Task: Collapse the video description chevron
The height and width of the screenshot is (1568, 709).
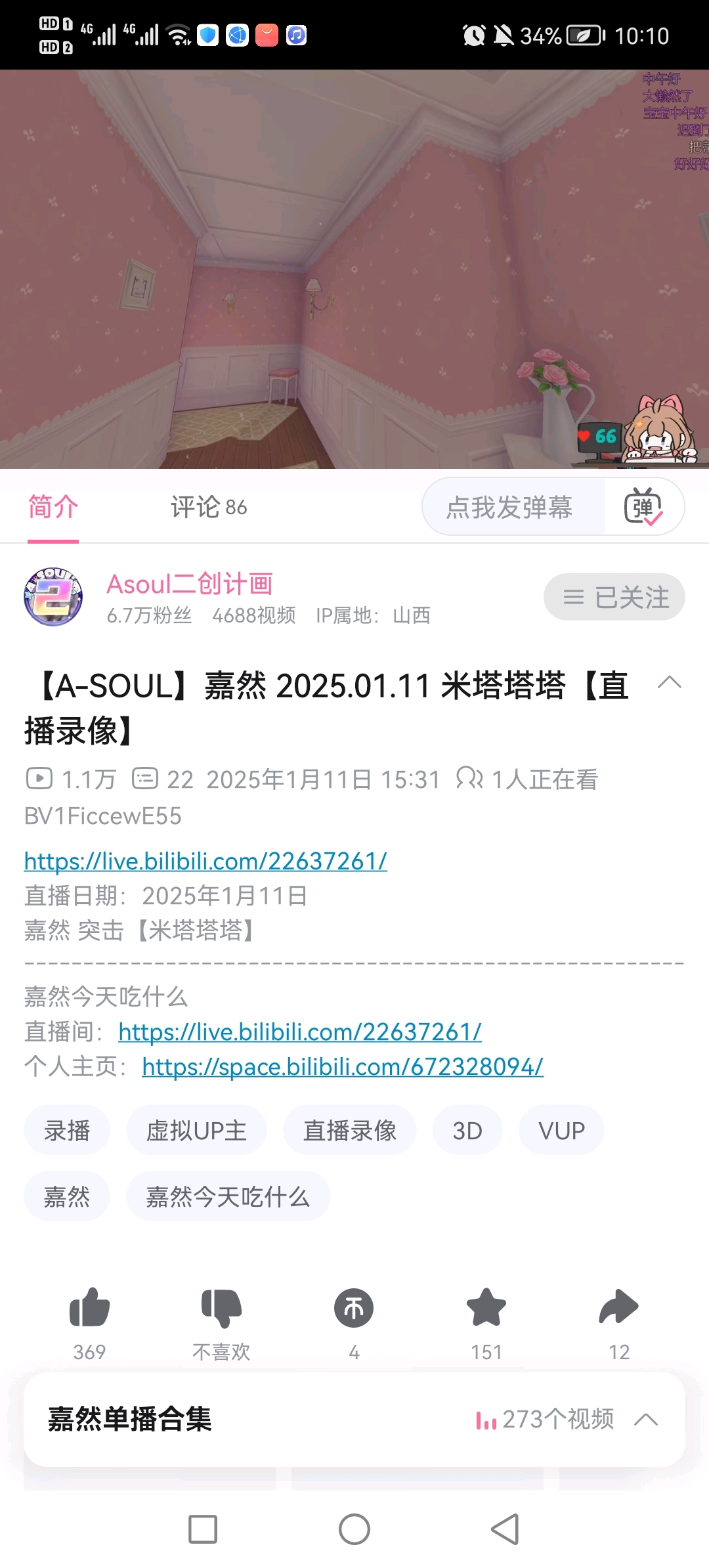Action: pos(669,683)
